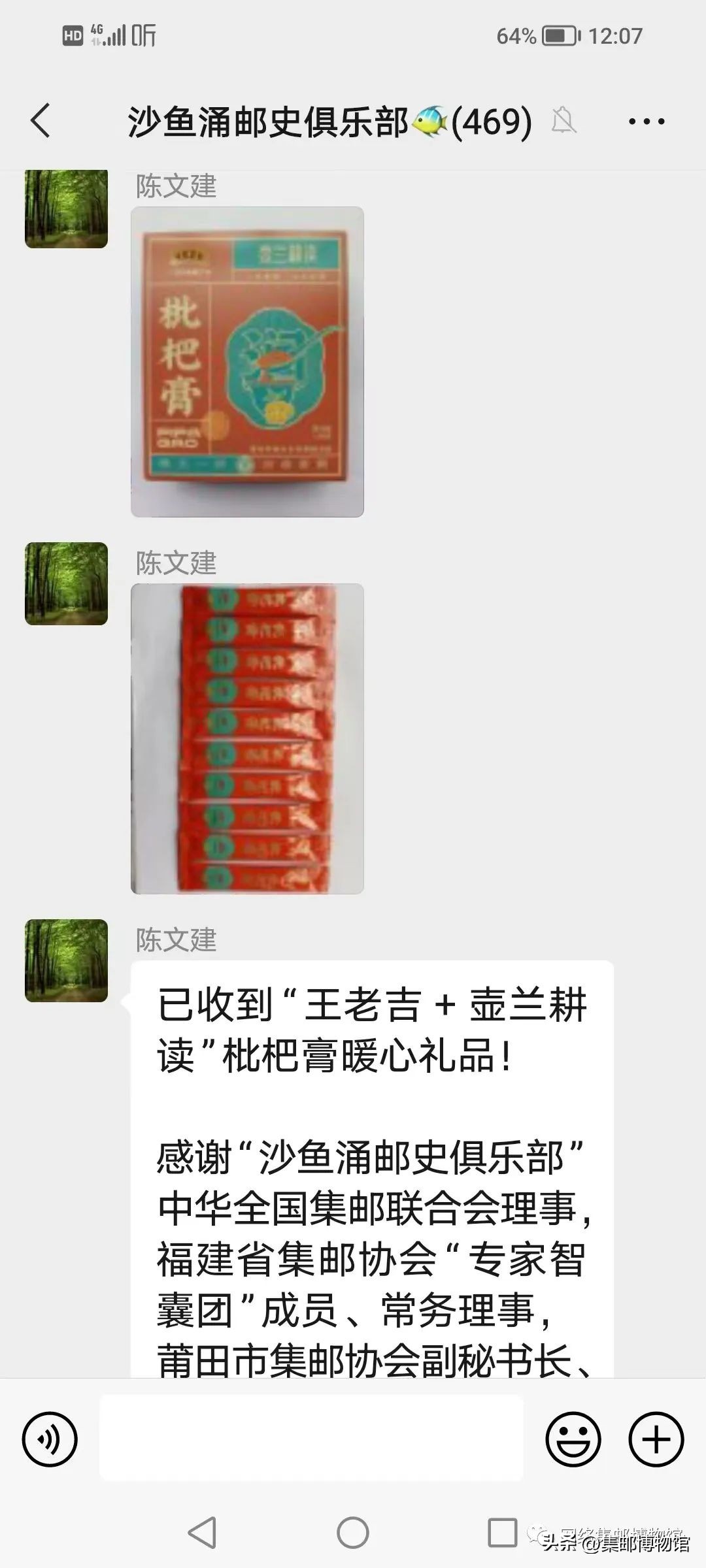706x1568 pixels.
Task: Open chat settings via the three dots
Action: coord(645,121)
